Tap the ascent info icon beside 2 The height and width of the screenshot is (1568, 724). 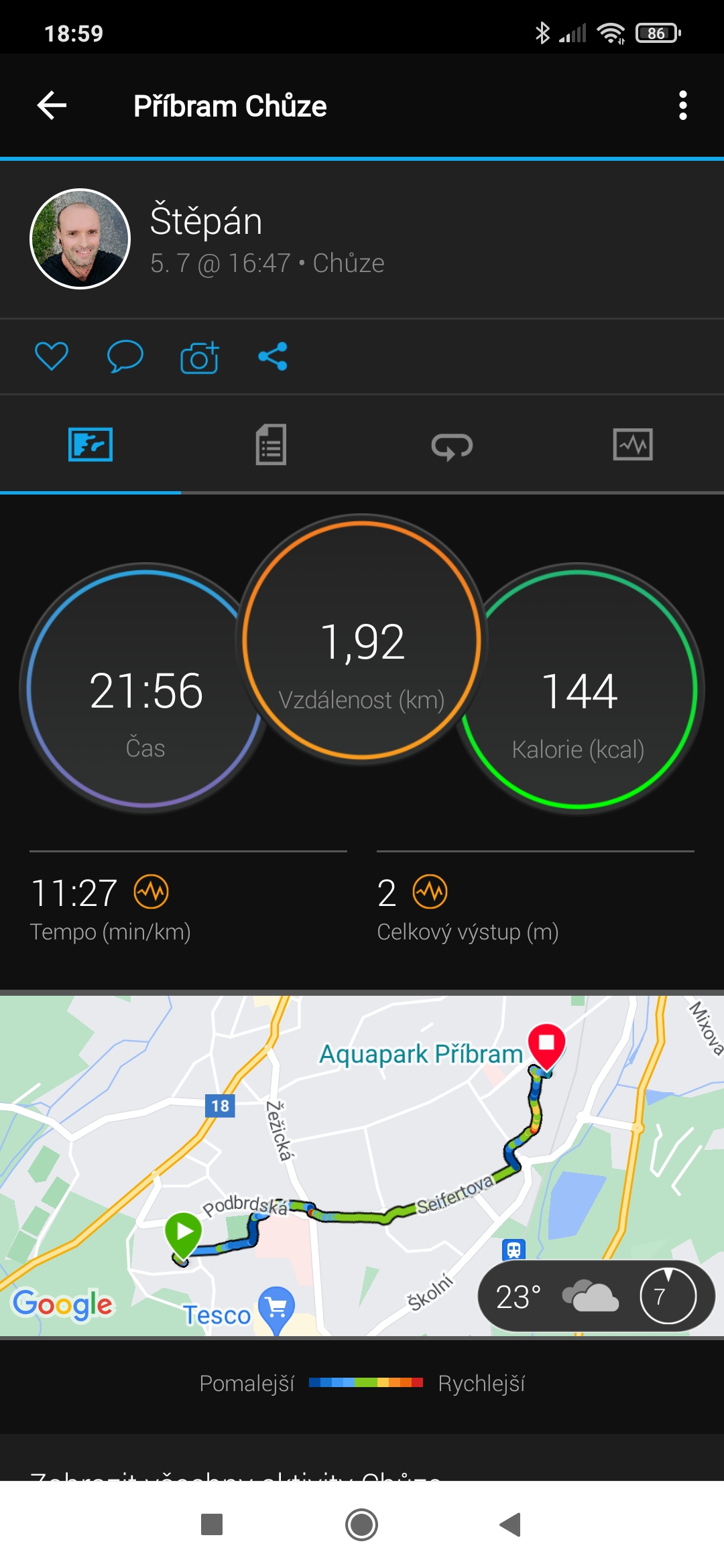(430, 892)
